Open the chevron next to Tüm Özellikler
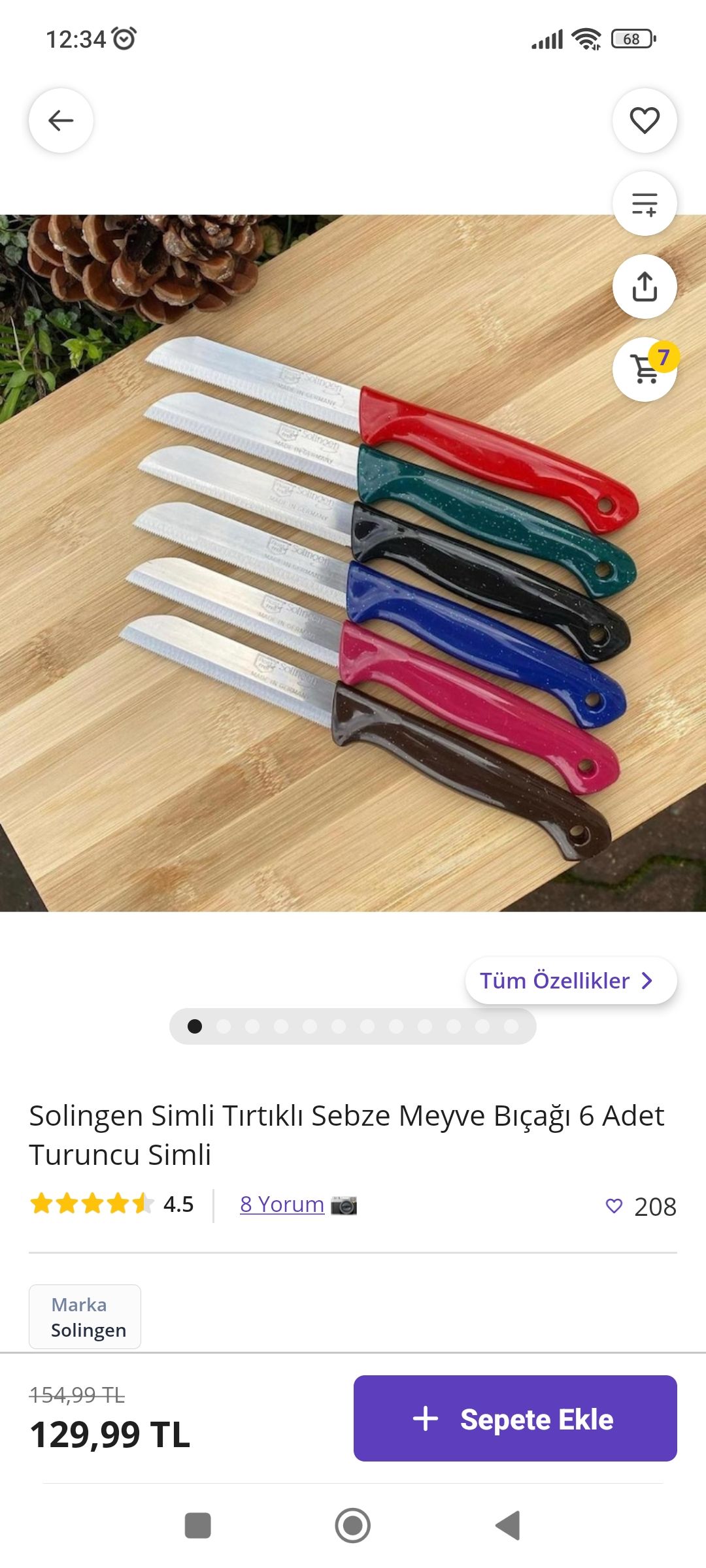The image size is (706, 1568). click(648, 981)
